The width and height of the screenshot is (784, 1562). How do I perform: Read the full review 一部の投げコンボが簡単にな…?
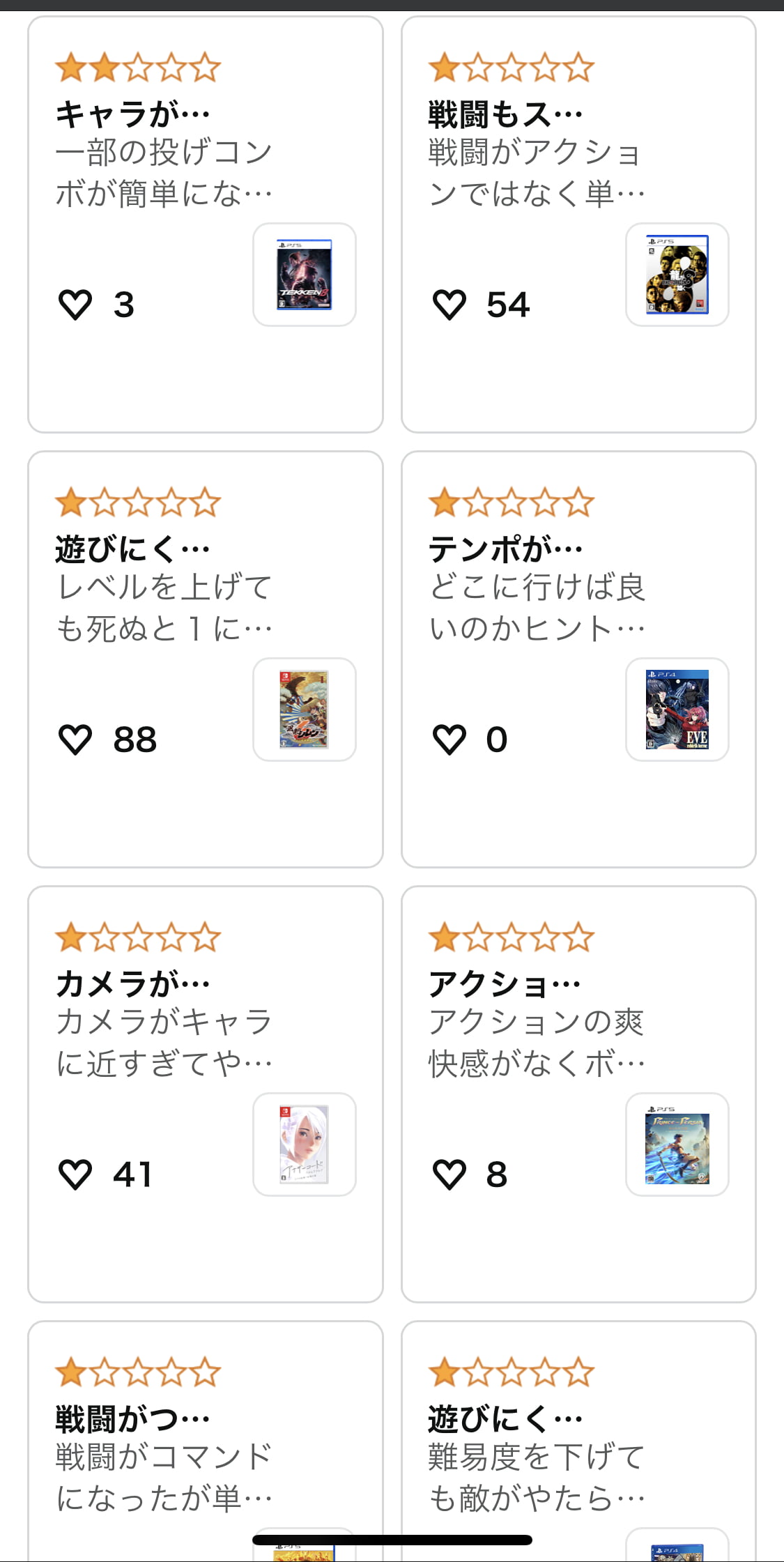(x=164, y=173)
